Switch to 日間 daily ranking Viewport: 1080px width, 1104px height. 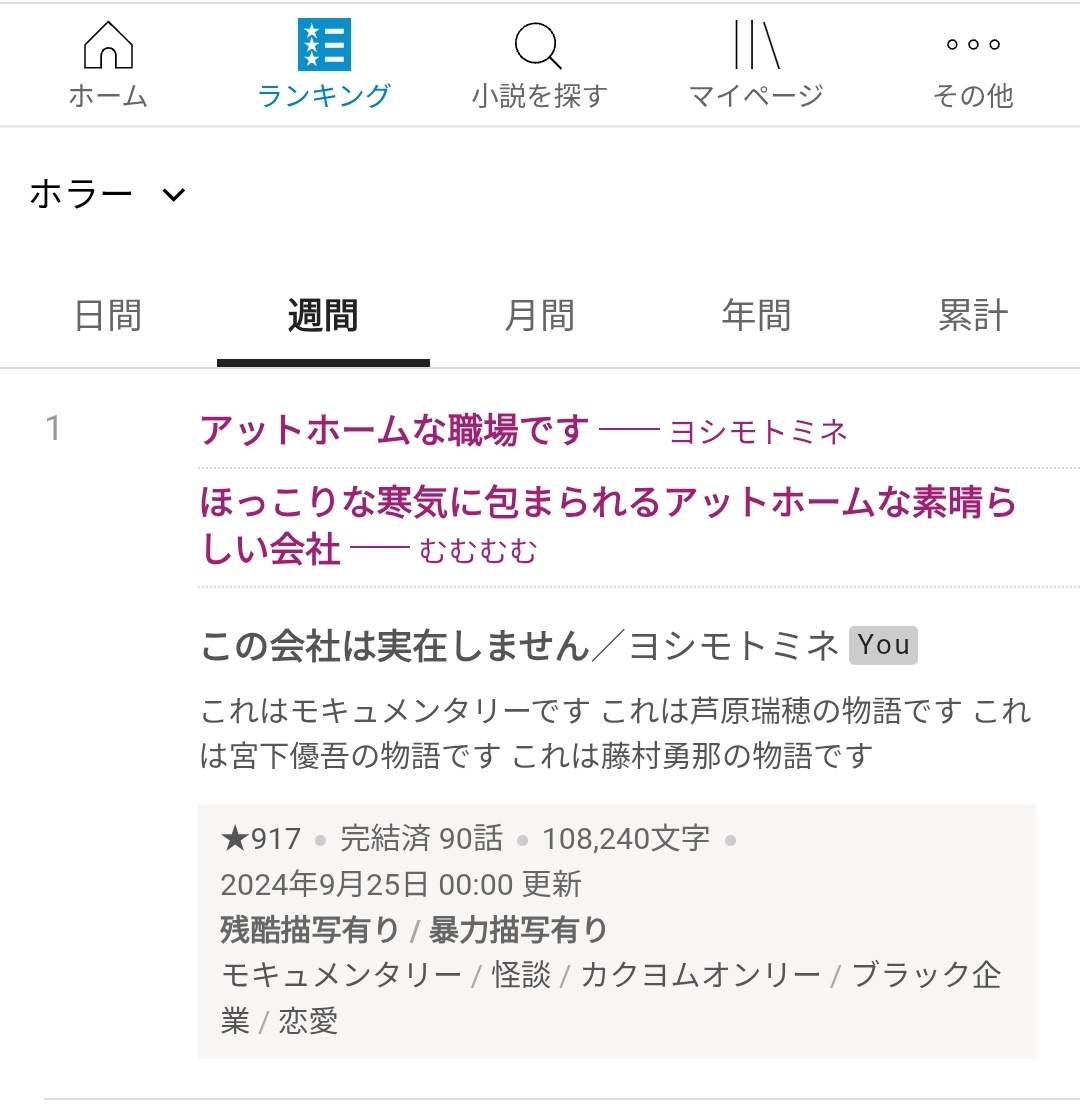[x=108, y=316]
